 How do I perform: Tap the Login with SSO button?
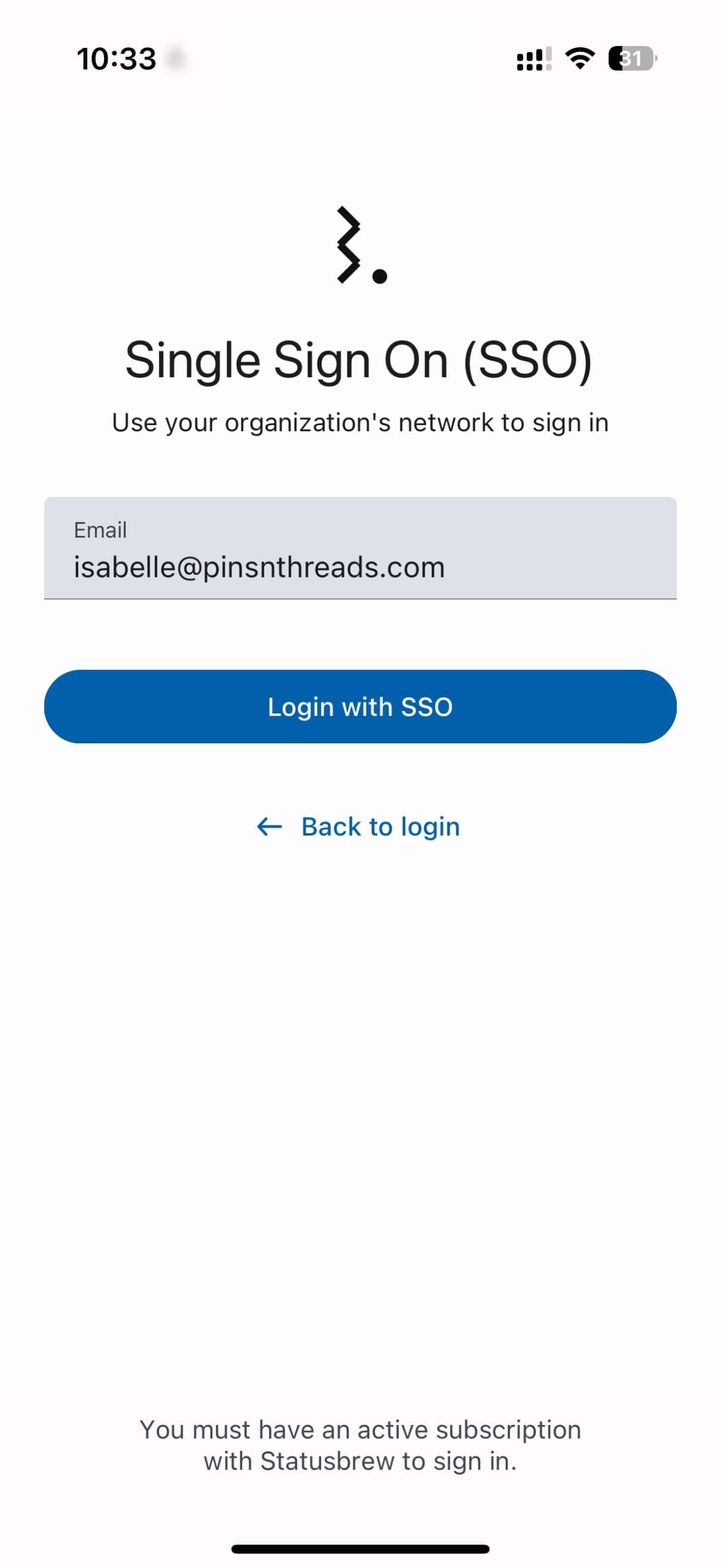[x=360, y=706]
